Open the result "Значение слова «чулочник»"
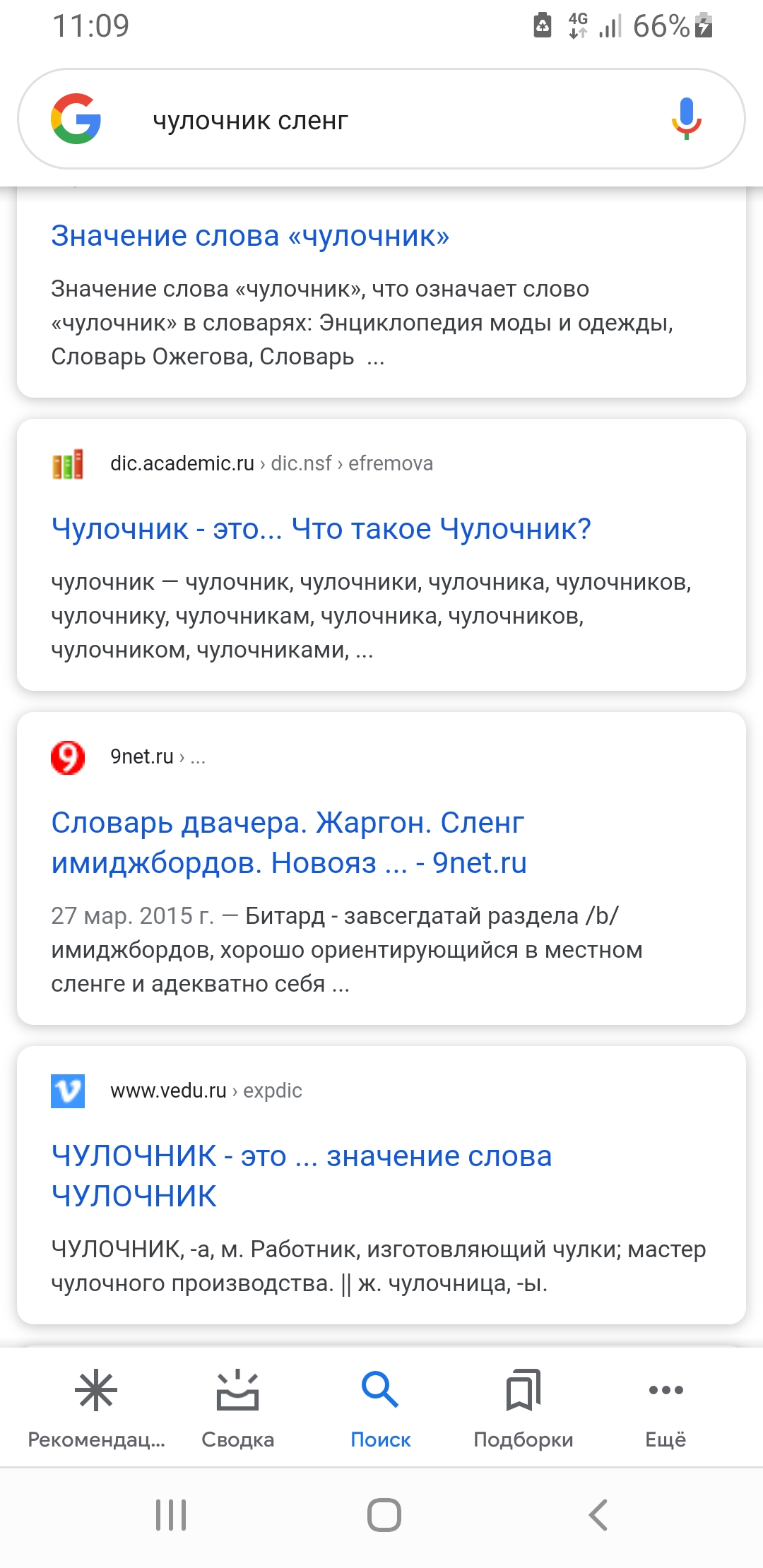 pyautogui.click(x=250, y=236)
